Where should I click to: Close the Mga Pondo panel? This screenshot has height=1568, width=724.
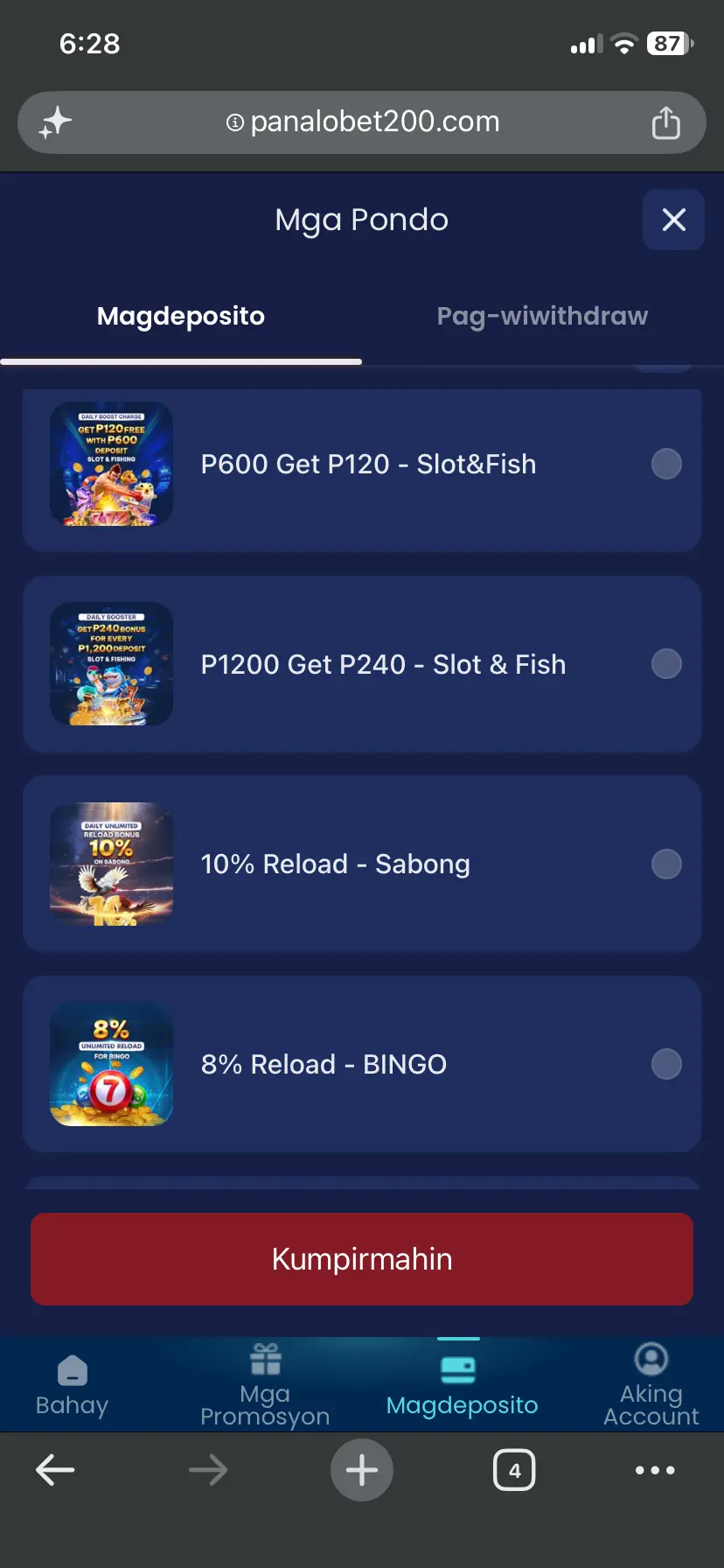click(x=673, y=220)
